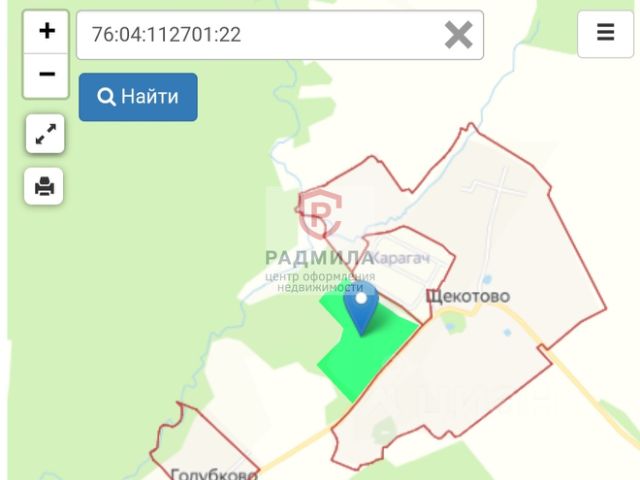
Task: Clear the cadastral number search text
Action: click(x=458, y=35)
